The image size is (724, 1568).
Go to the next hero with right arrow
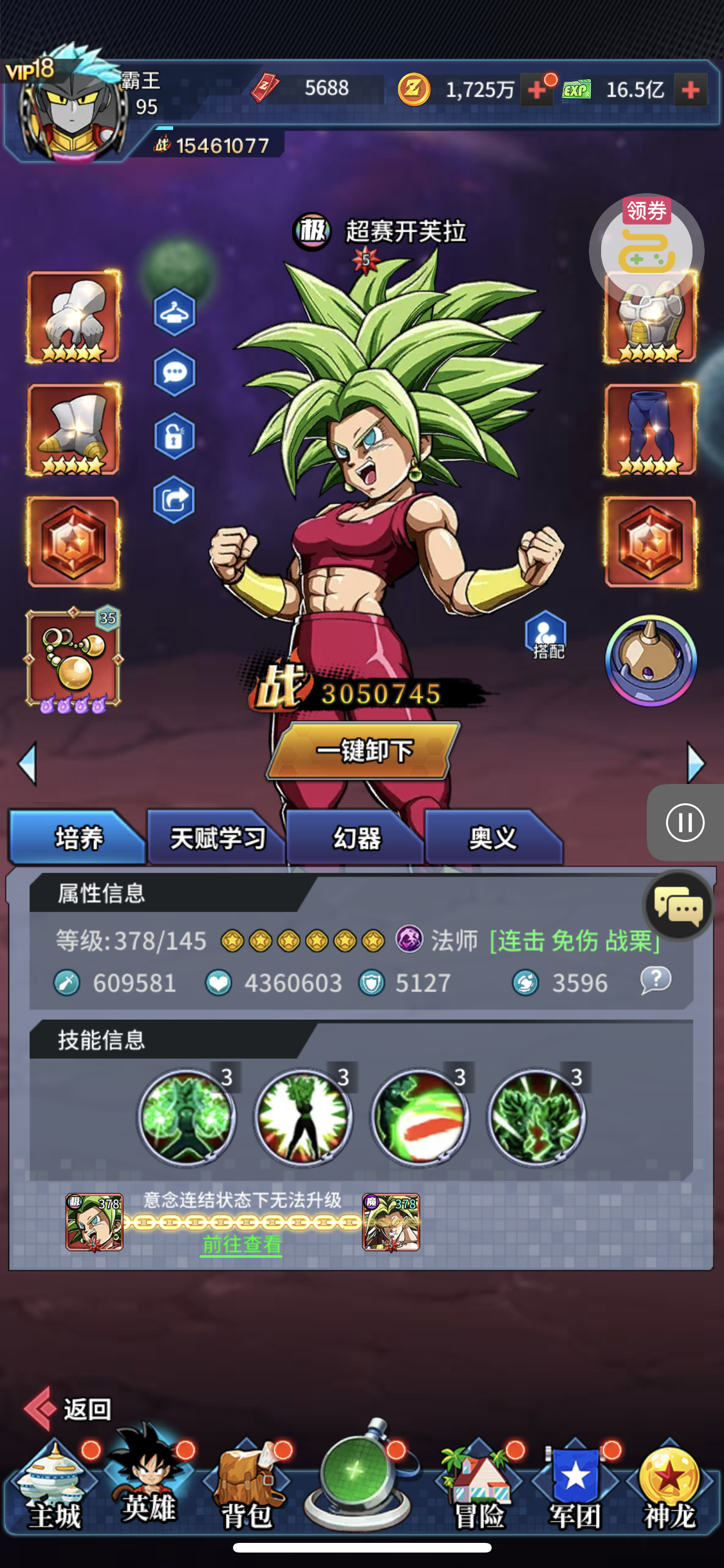(x=695, y=763)
